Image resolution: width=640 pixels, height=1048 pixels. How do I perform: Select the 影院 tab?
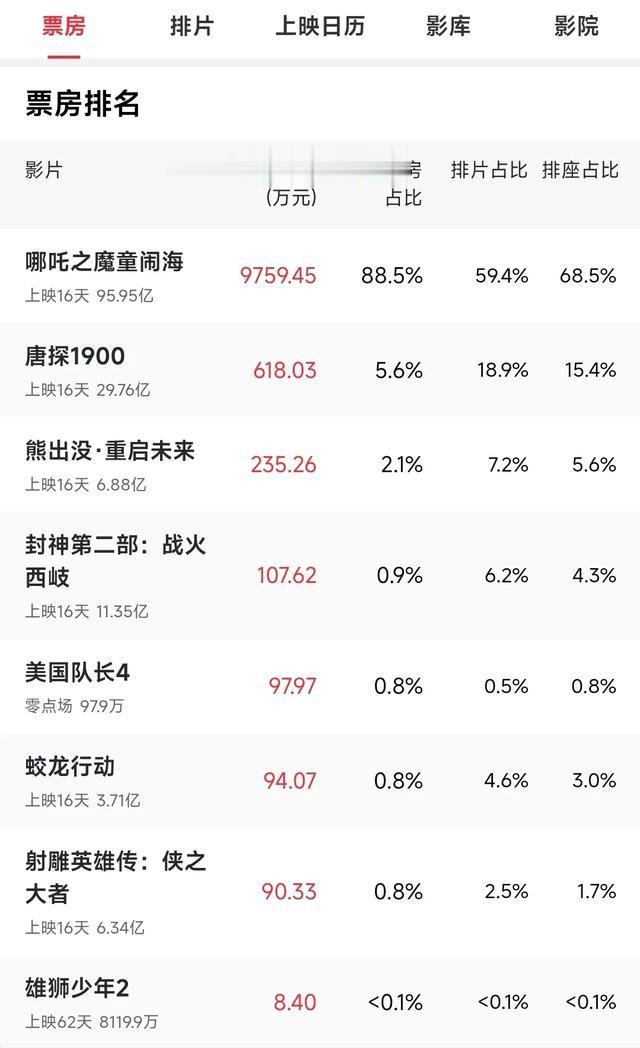tap(576, 27)
